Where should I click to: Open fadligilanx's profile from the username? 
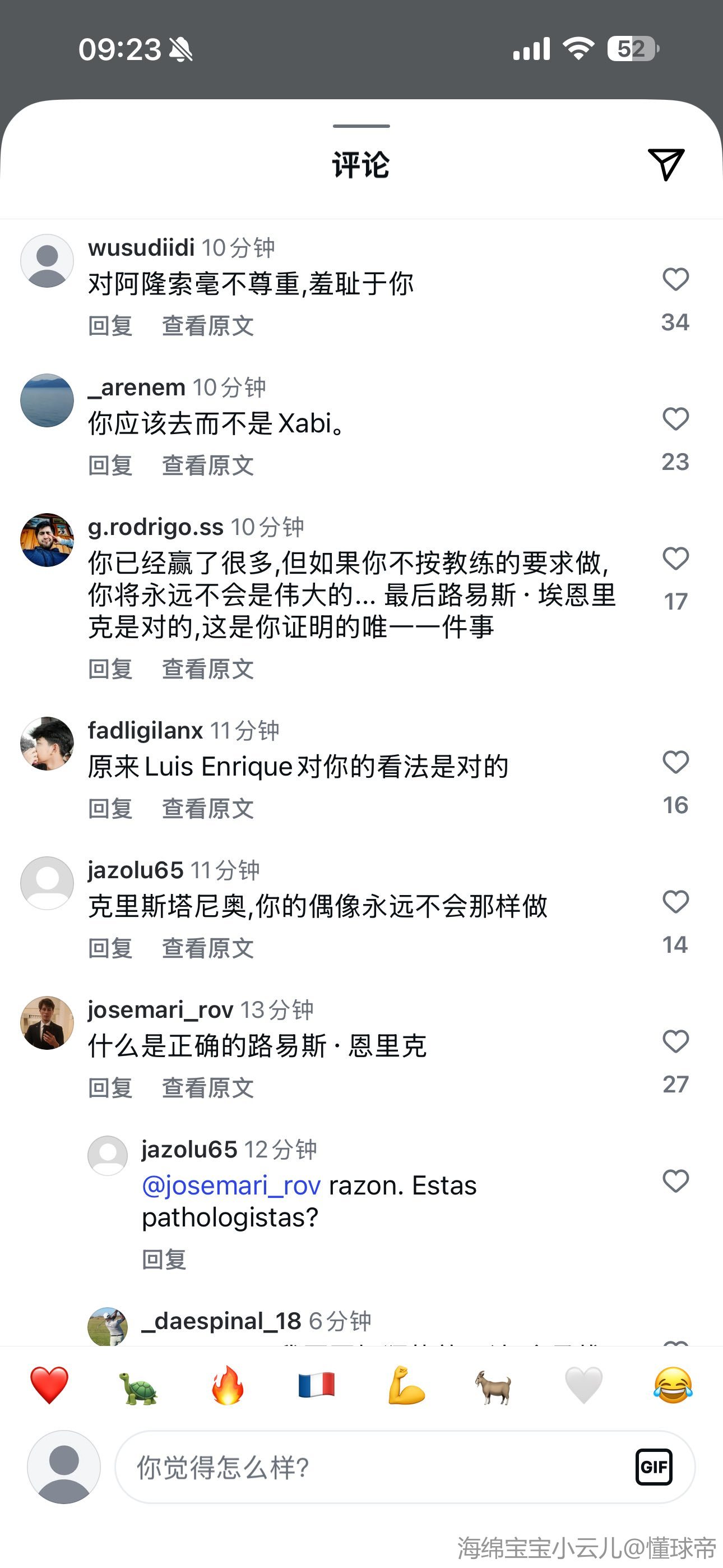145,730
